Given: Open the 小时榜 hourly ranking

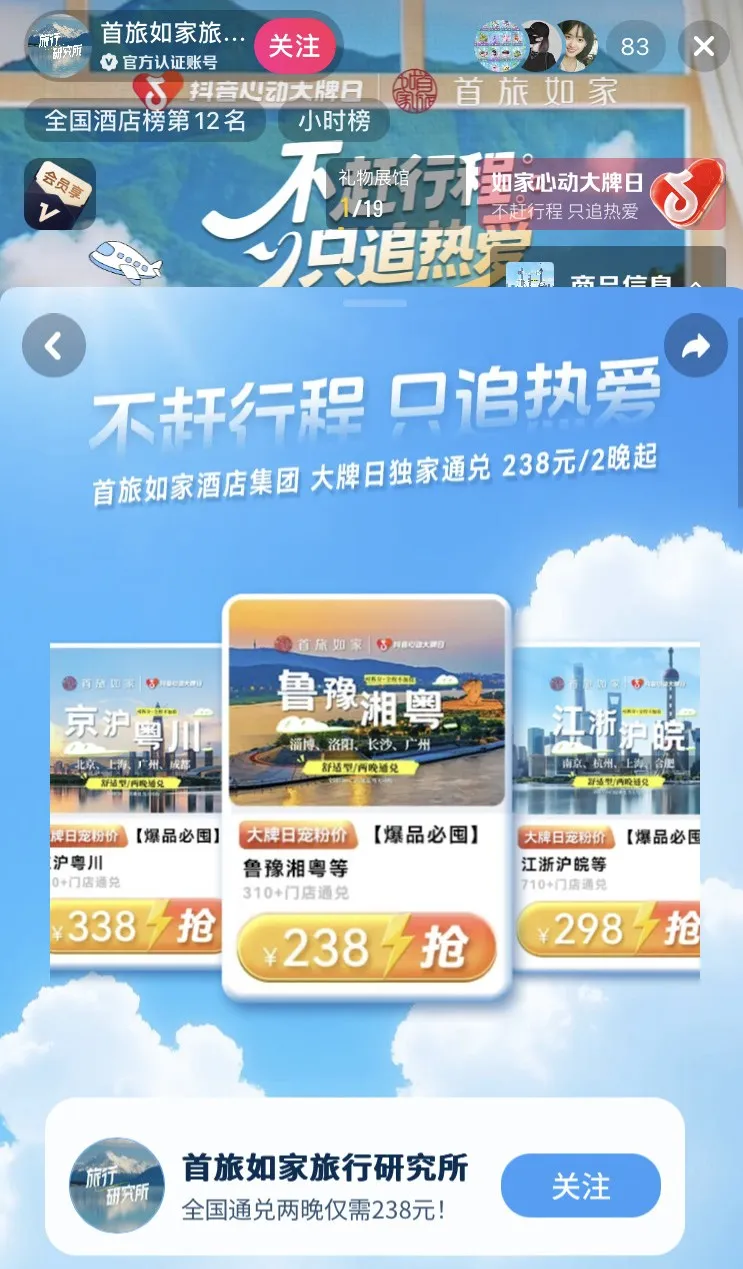Looking at the screenshot, I should (x=333, y=121).
